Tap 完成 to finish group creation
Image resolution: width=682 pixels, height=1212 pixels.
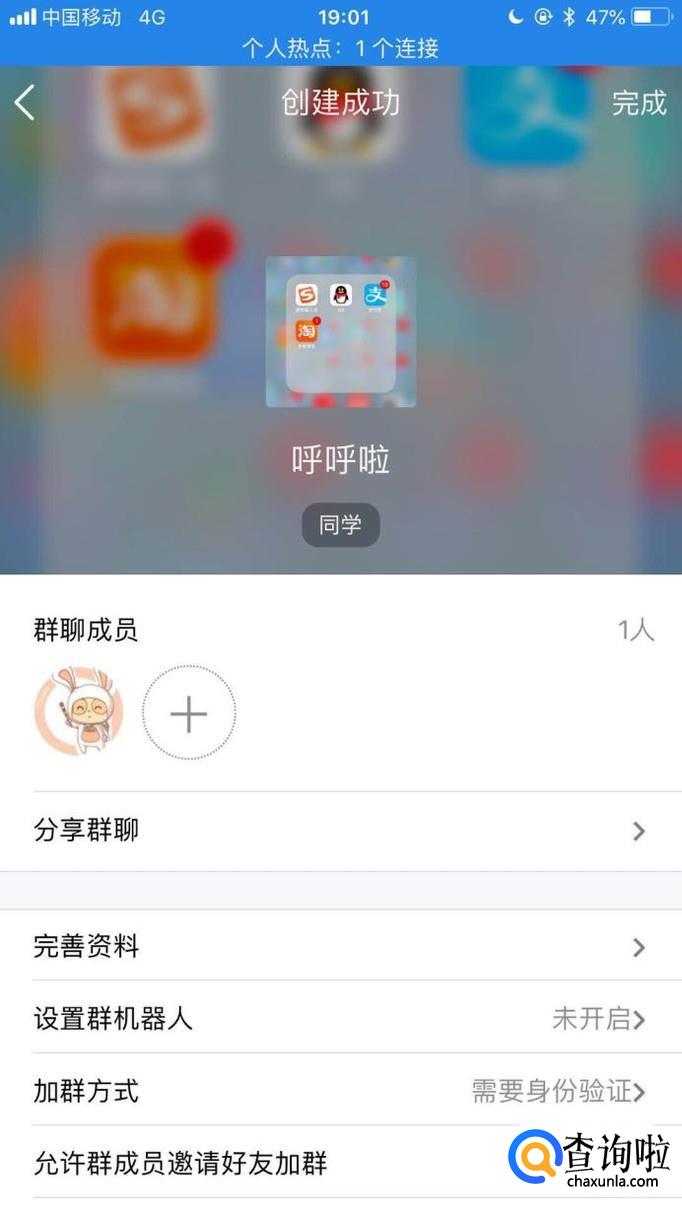(638, 102)
